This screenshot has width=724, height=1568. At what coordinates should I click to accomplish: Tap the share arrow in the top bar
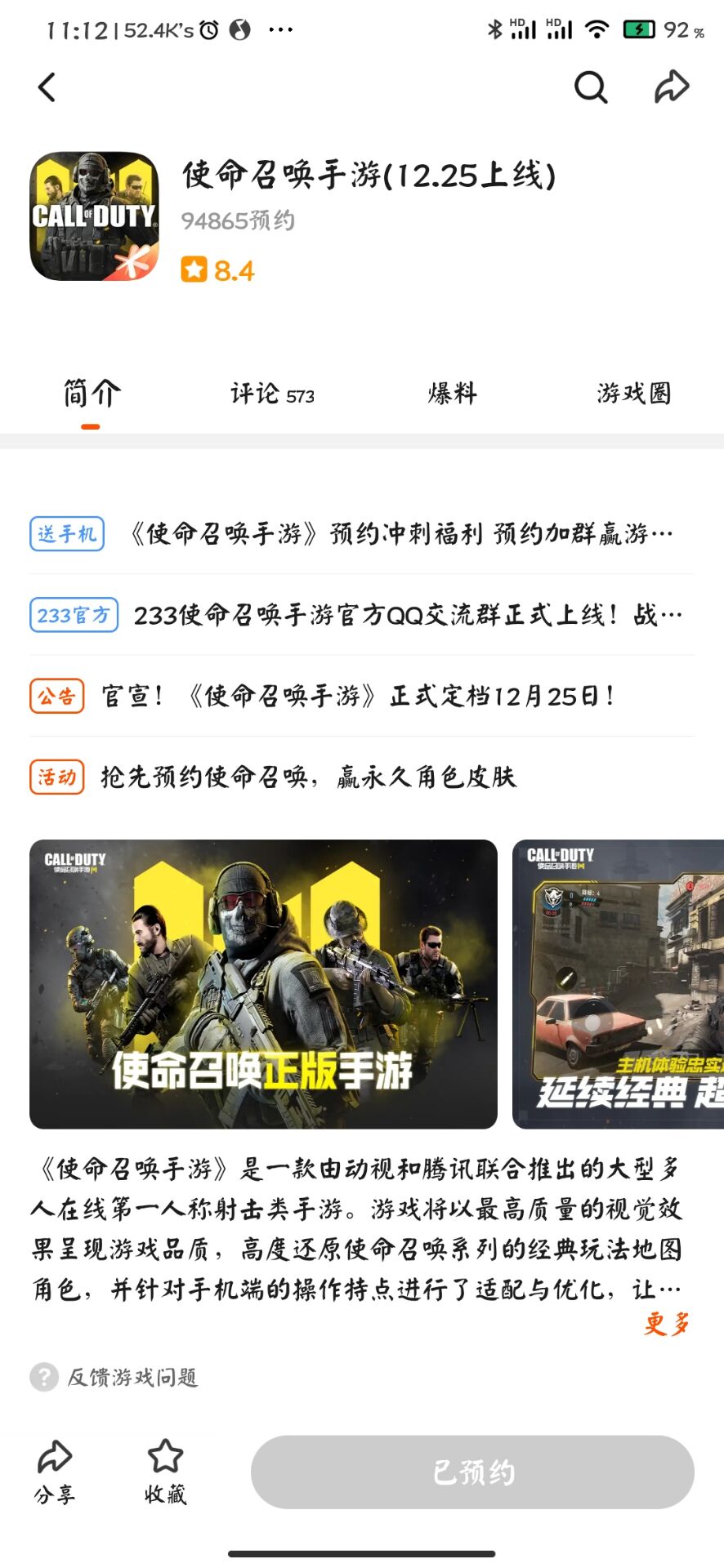pyautogui.click(x=672, y=87)
